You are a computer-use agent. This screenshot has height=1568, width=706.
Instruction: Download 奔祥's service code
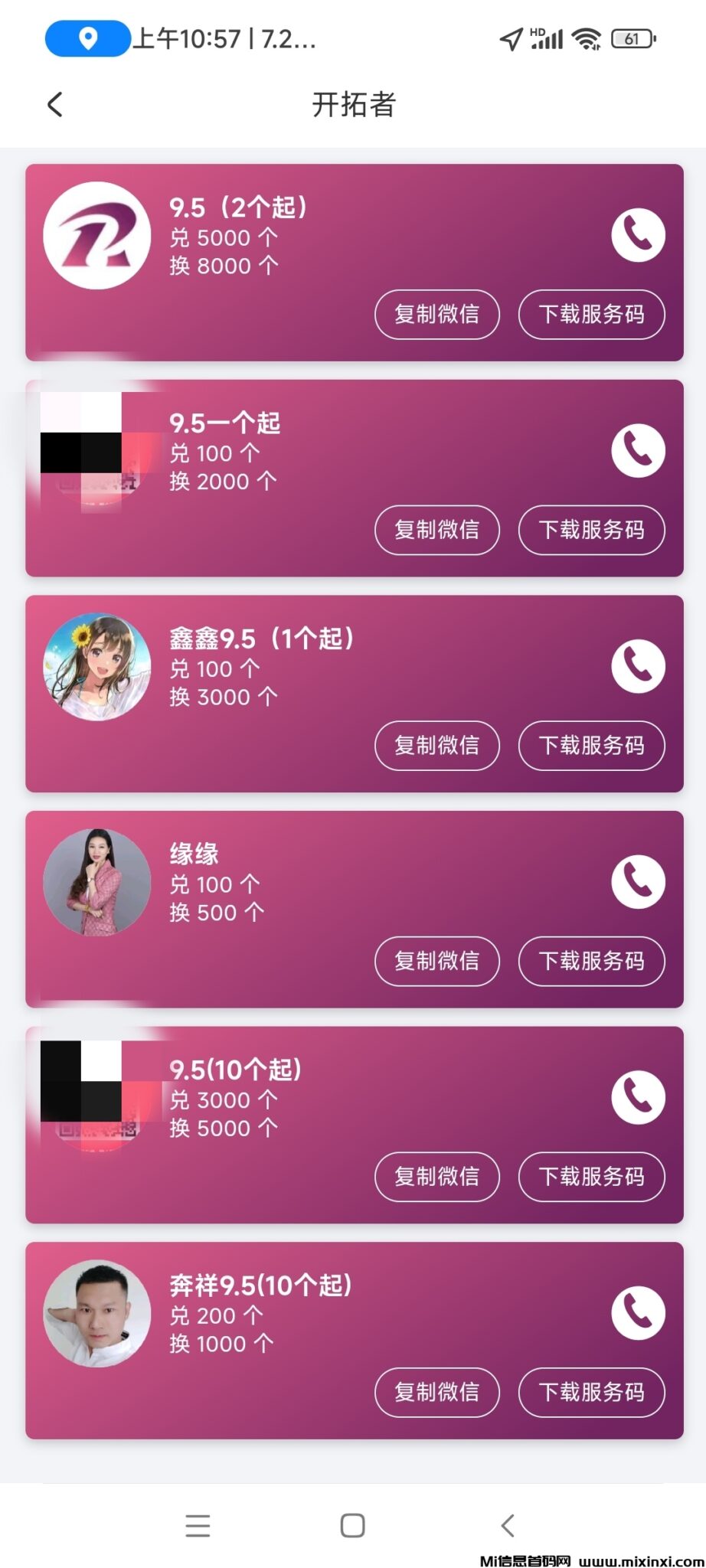[591, 1392]
